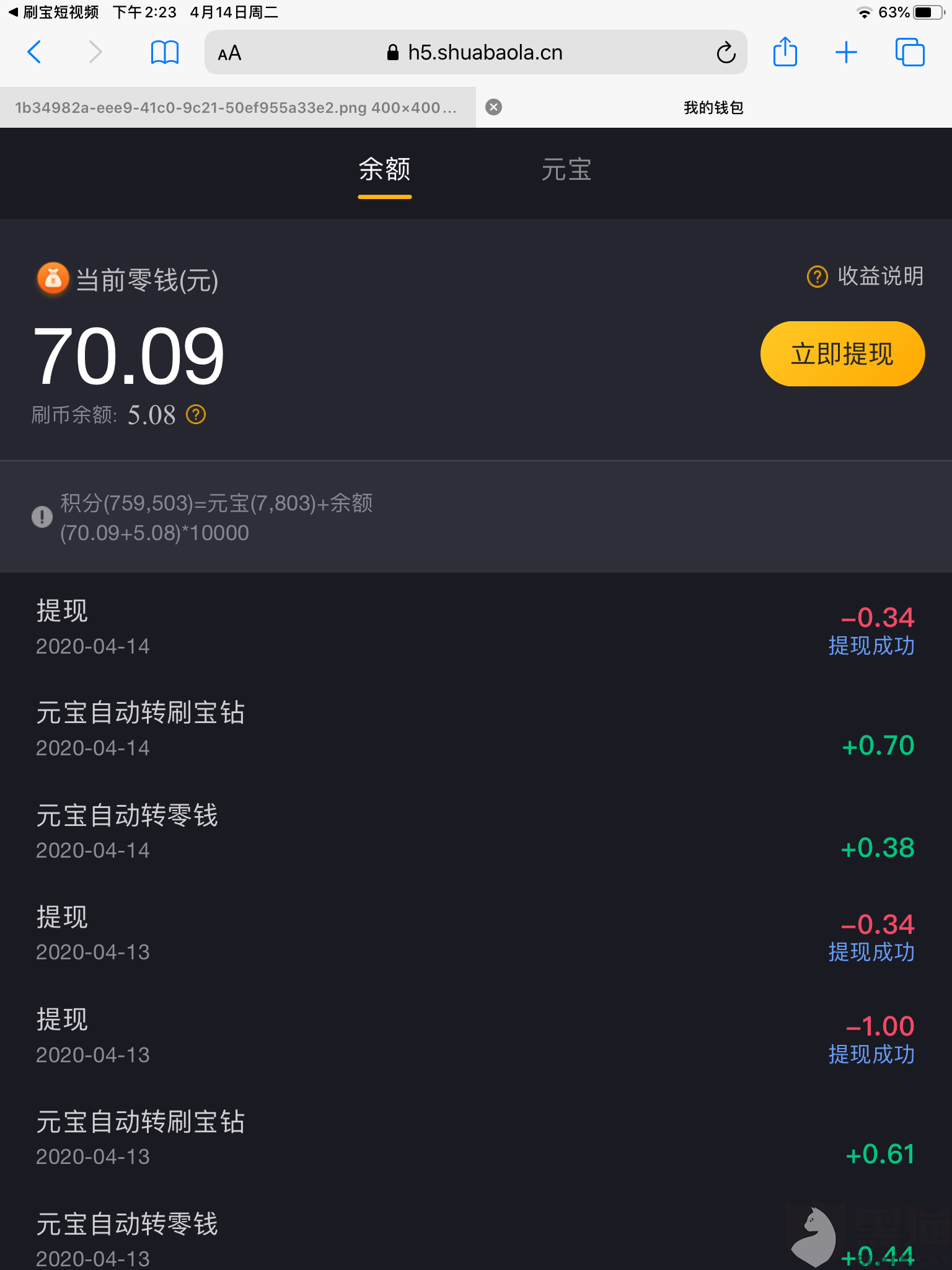Screen dimensions: 952x1270
Task: Tap 立即提现 to withdraw now
Action: click(842, 354)
